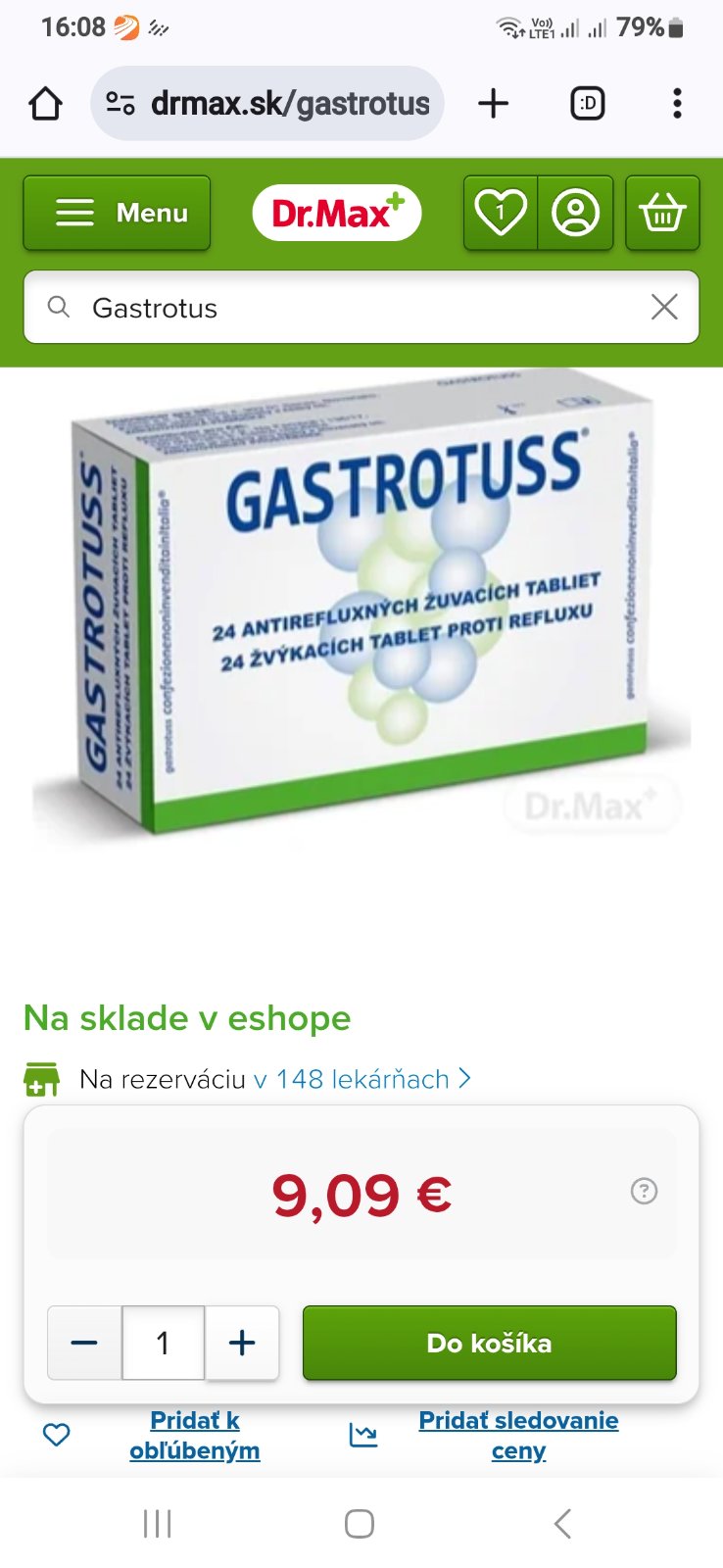Open the favorites heart in header
This screenshot has height=1568, width=723.
tap(501, 213)
